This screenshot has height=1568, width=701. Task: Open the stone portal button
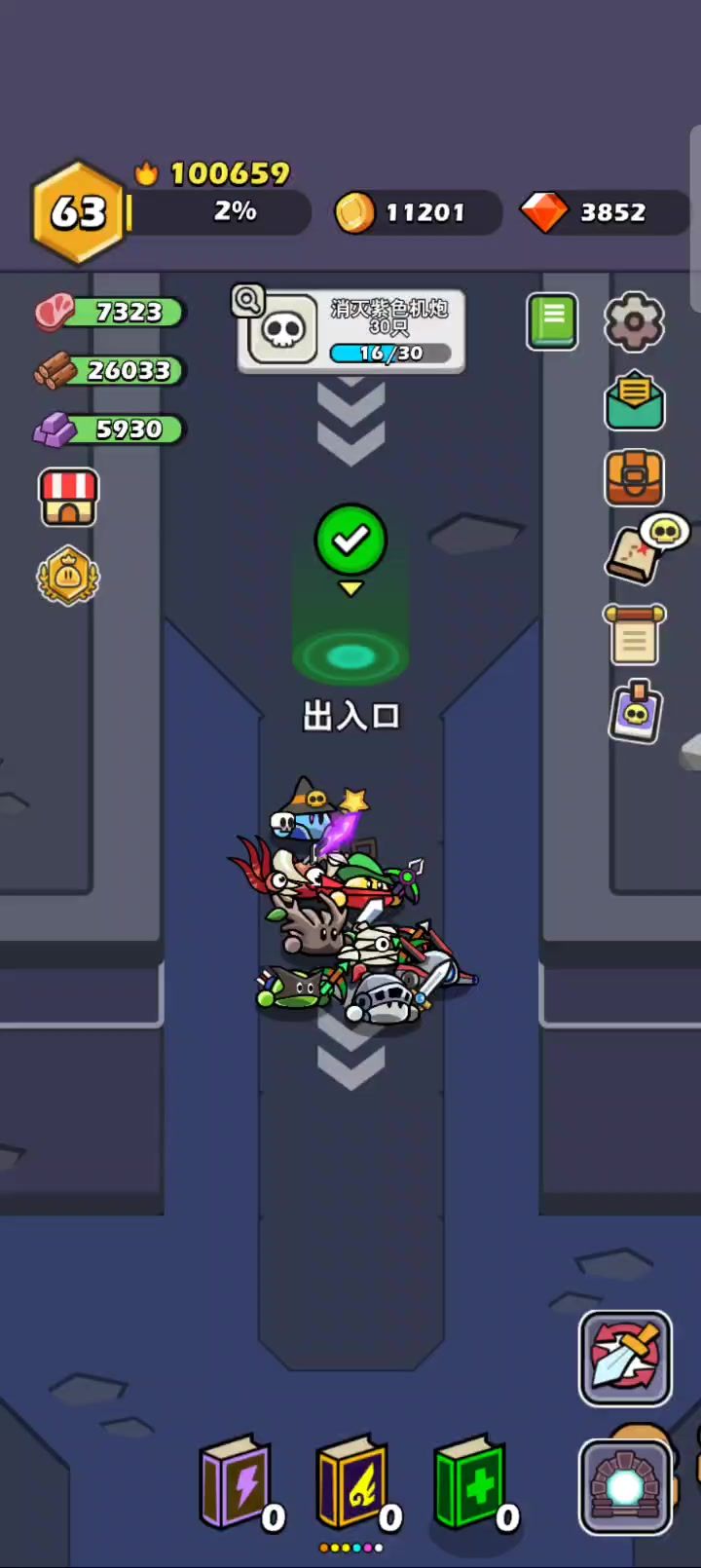coord(625,1487)
